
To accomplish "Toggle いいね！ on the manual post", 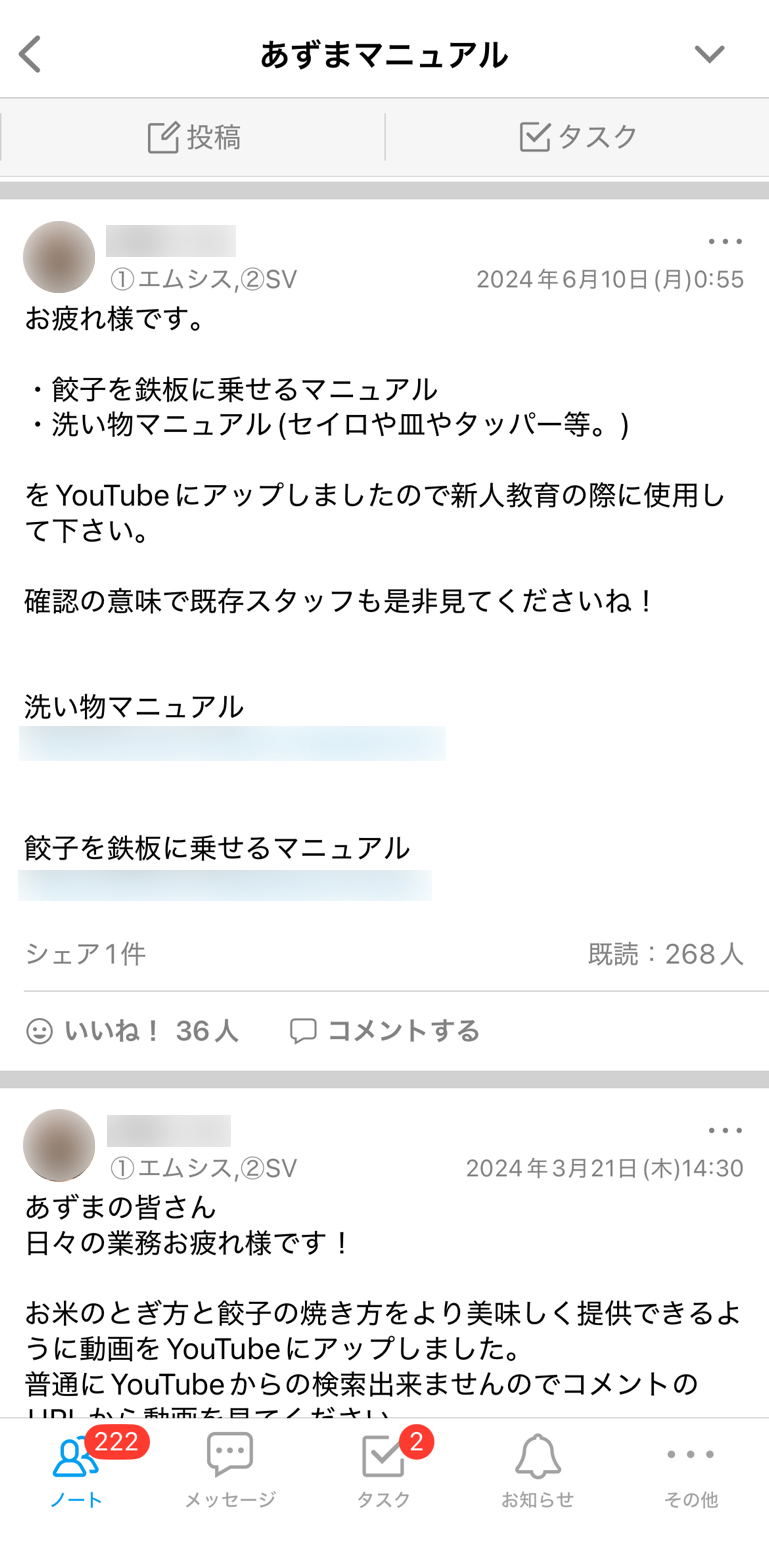I will click(132, 1030).
